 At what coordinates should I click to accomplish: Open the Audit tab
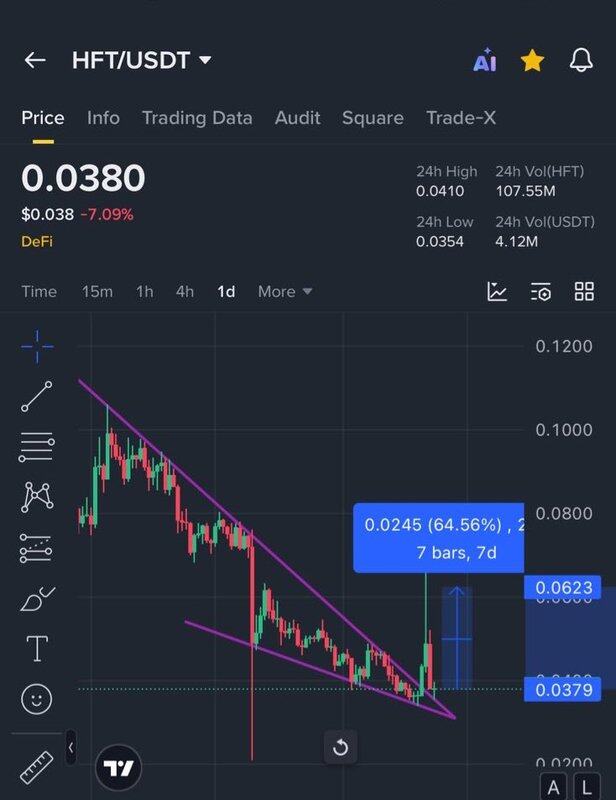[x=297, y=118]
